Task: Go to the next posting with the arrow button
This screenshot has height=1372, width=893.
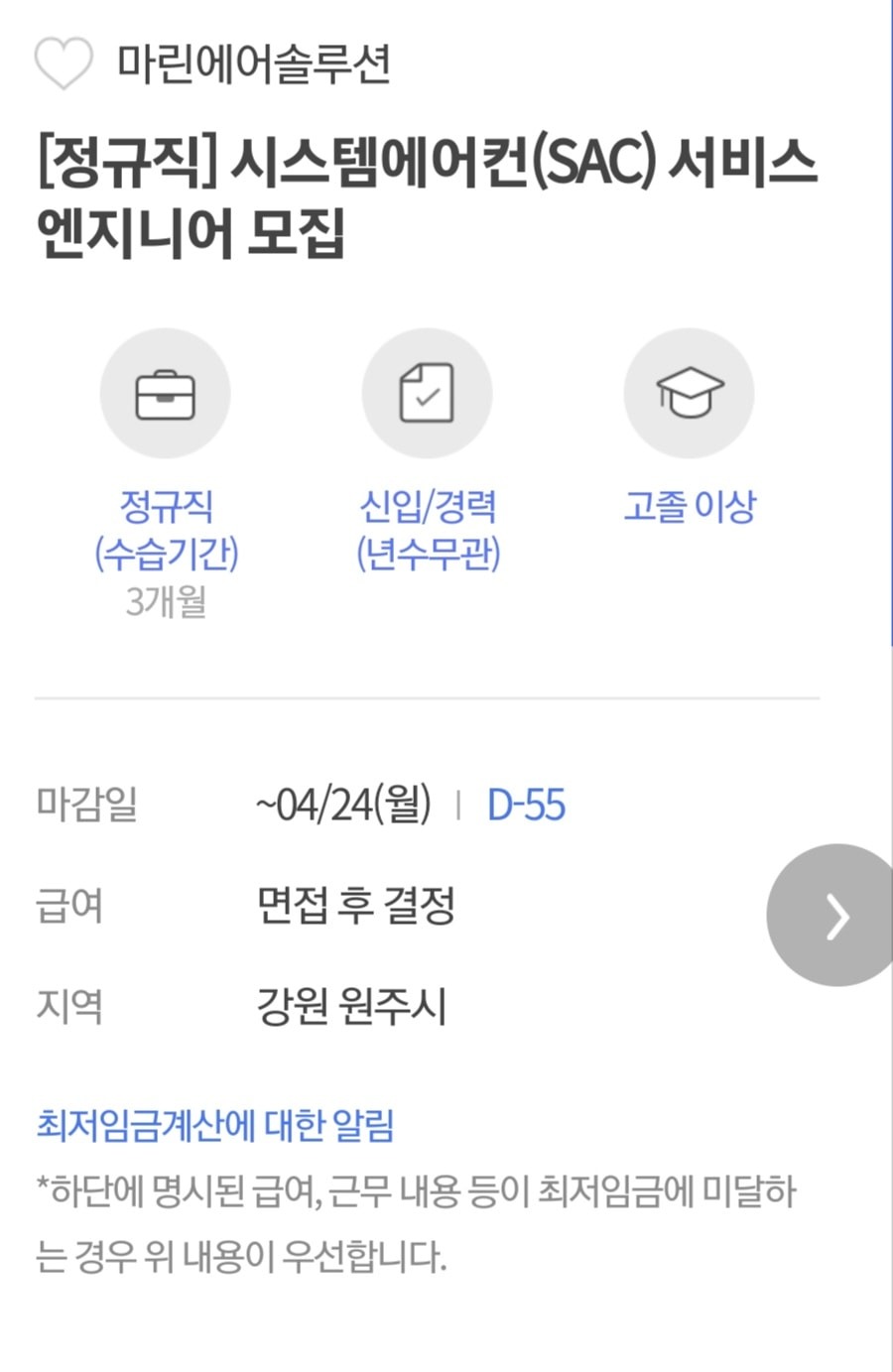Action: click(x=835, y=915)
